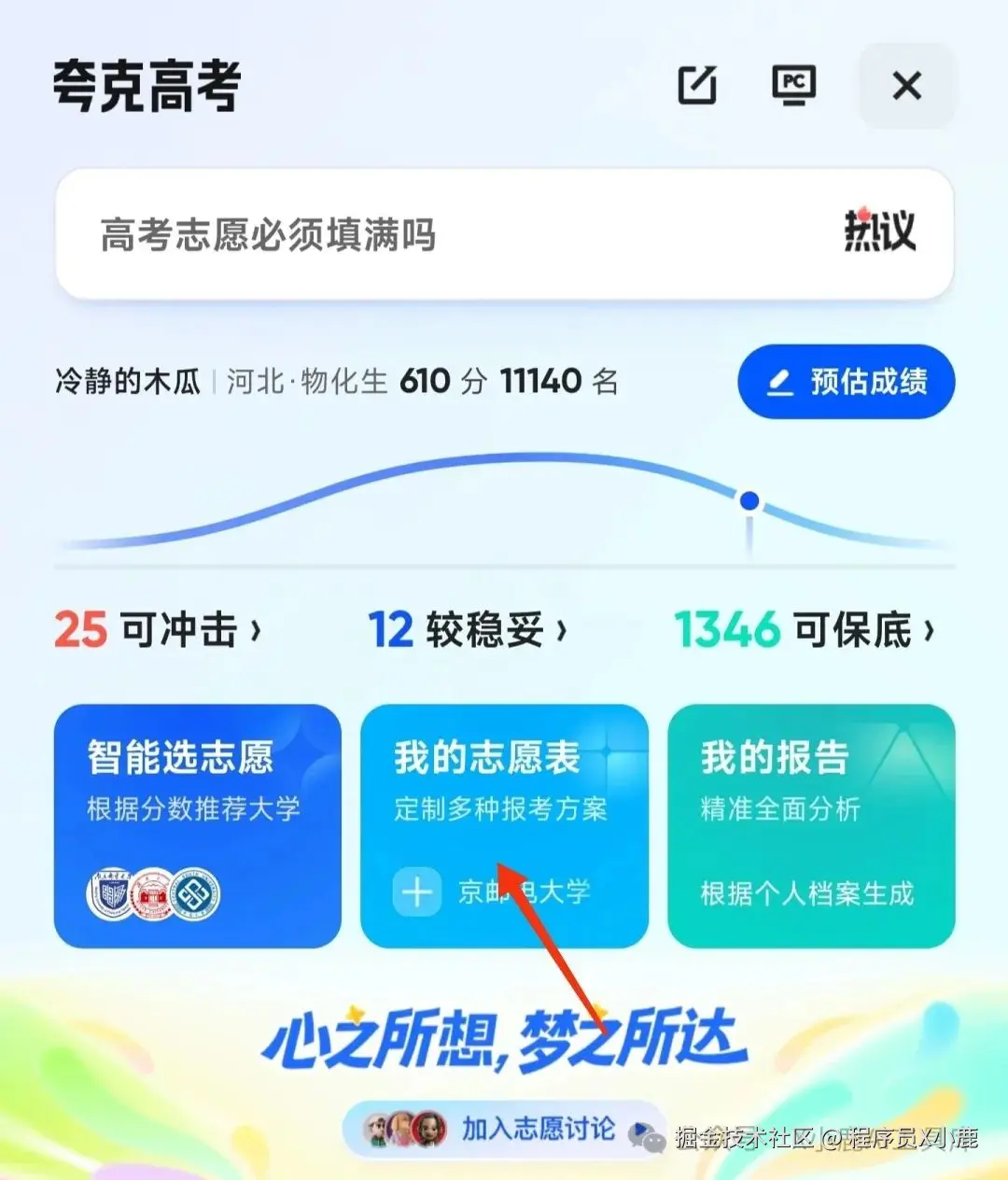Open the 我的报告 card

810,825
